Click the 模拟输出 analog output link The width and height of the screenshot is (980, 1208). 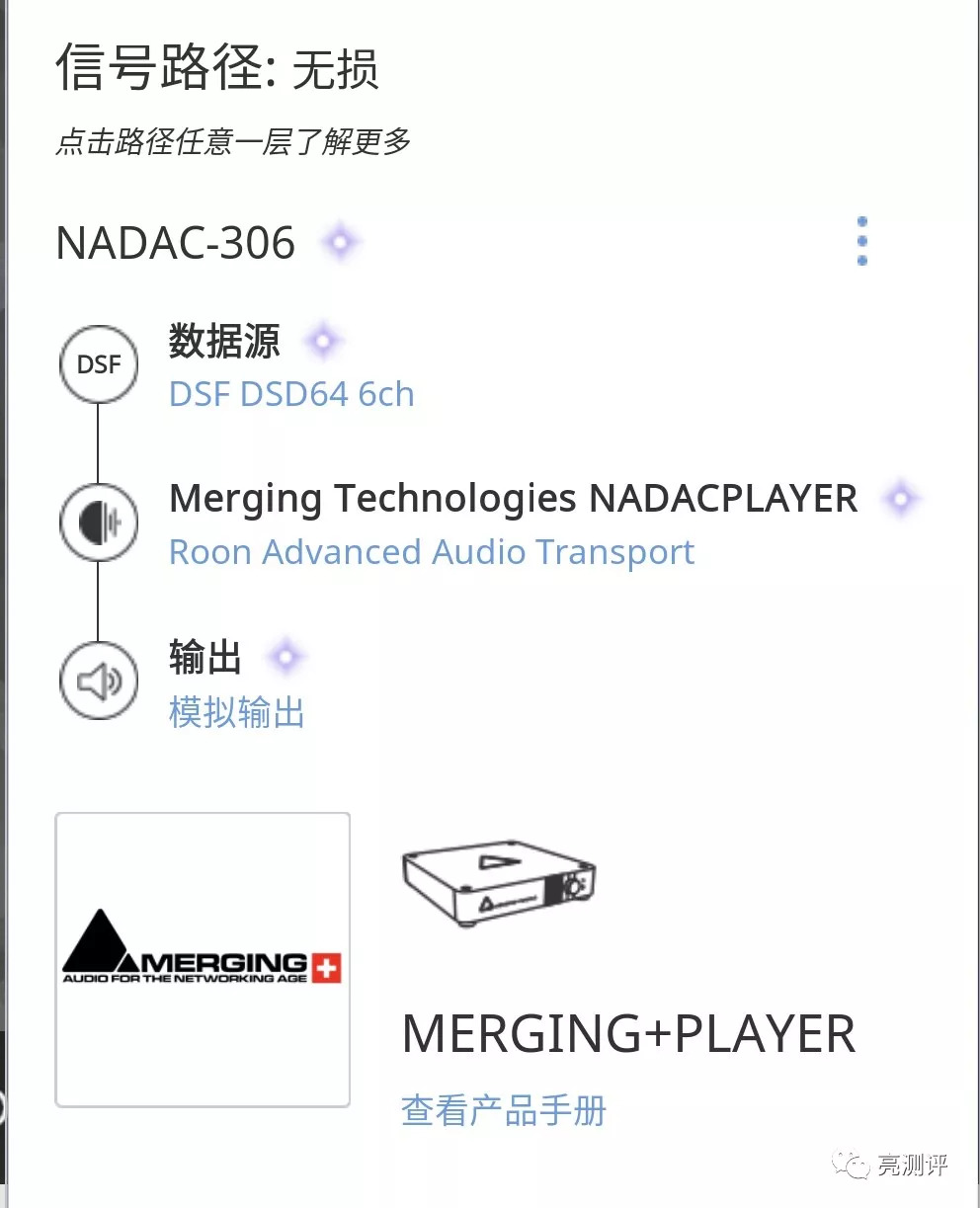coord(237,711)
